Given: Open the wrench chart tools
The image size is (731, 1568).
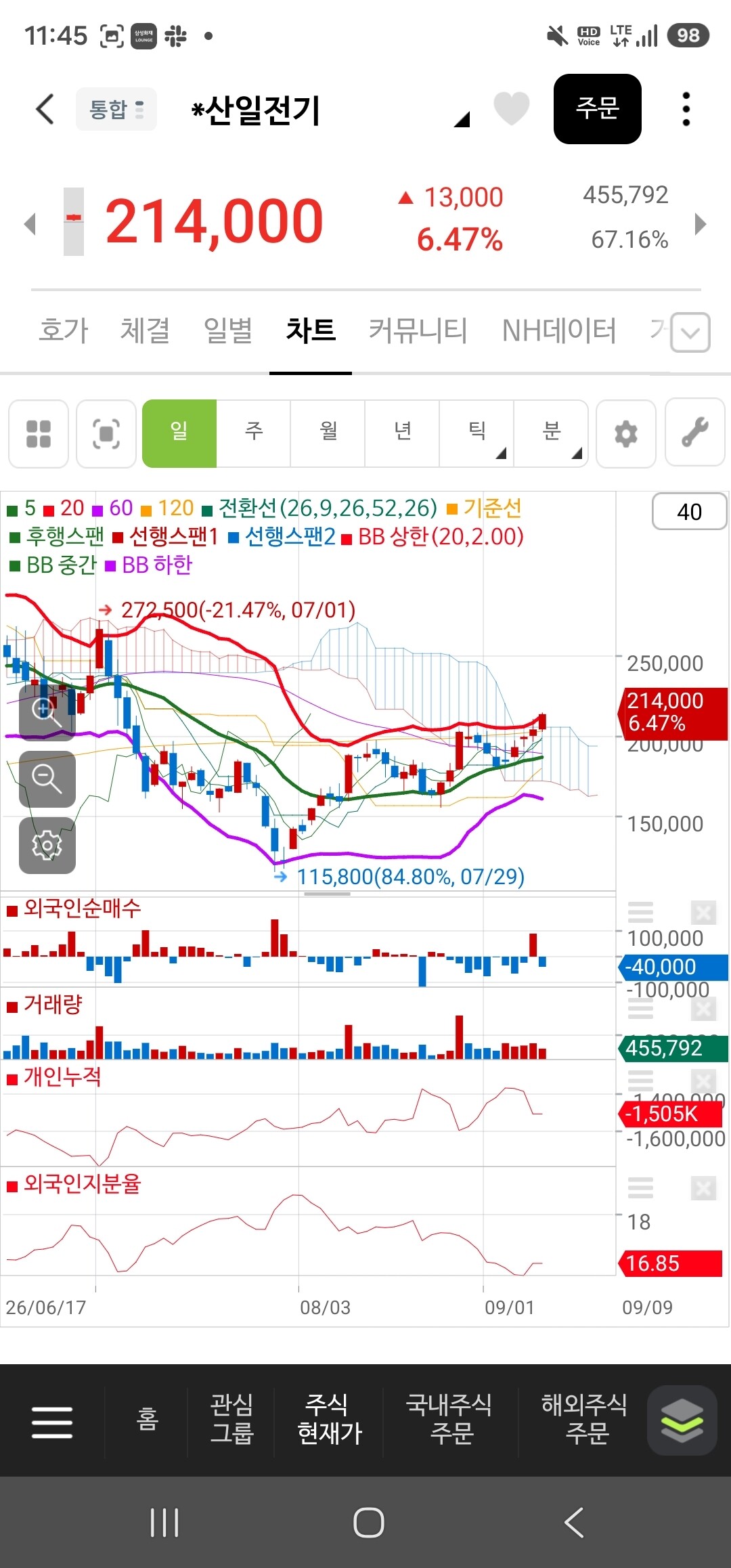Looking at the screenshot, I should click(695, 433).
